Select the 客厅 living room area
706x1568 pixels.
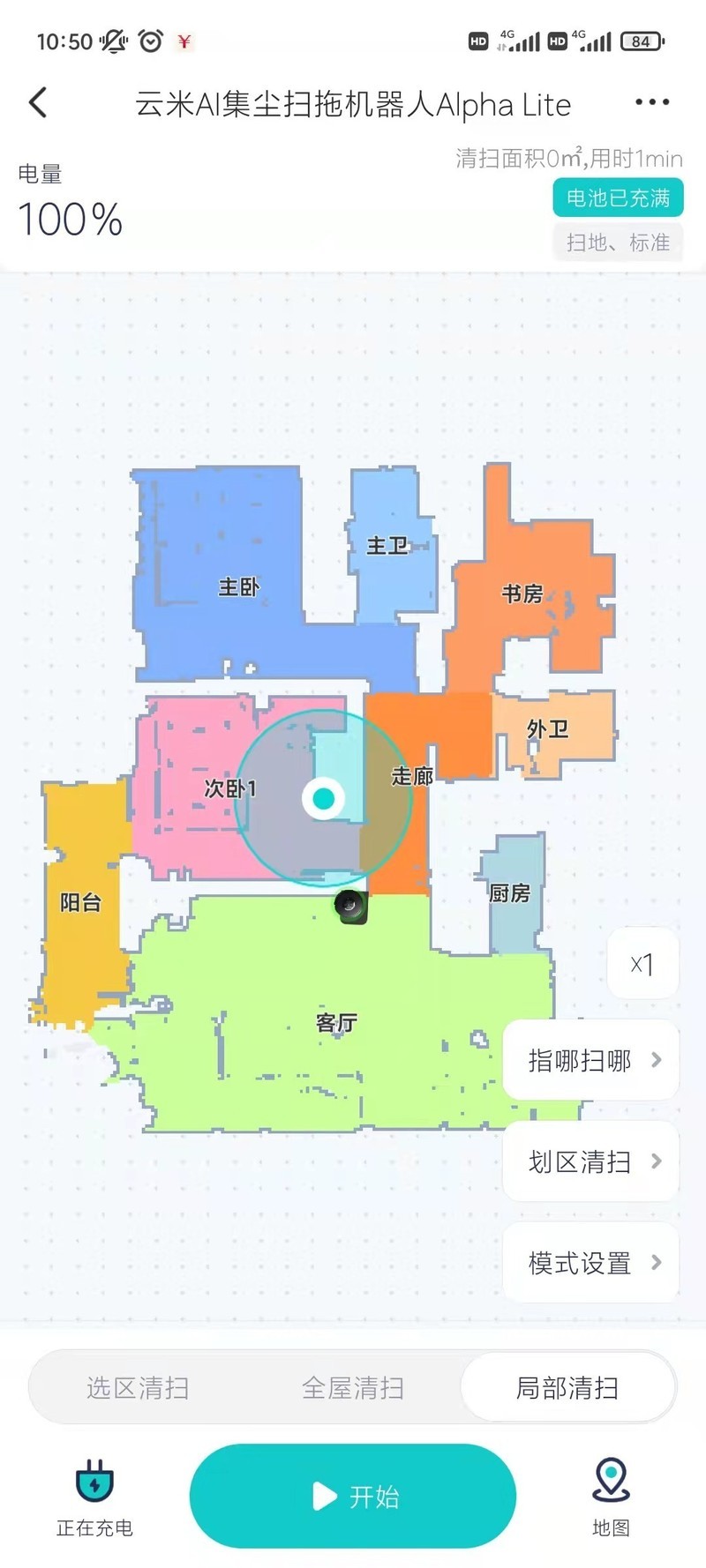334,1023
